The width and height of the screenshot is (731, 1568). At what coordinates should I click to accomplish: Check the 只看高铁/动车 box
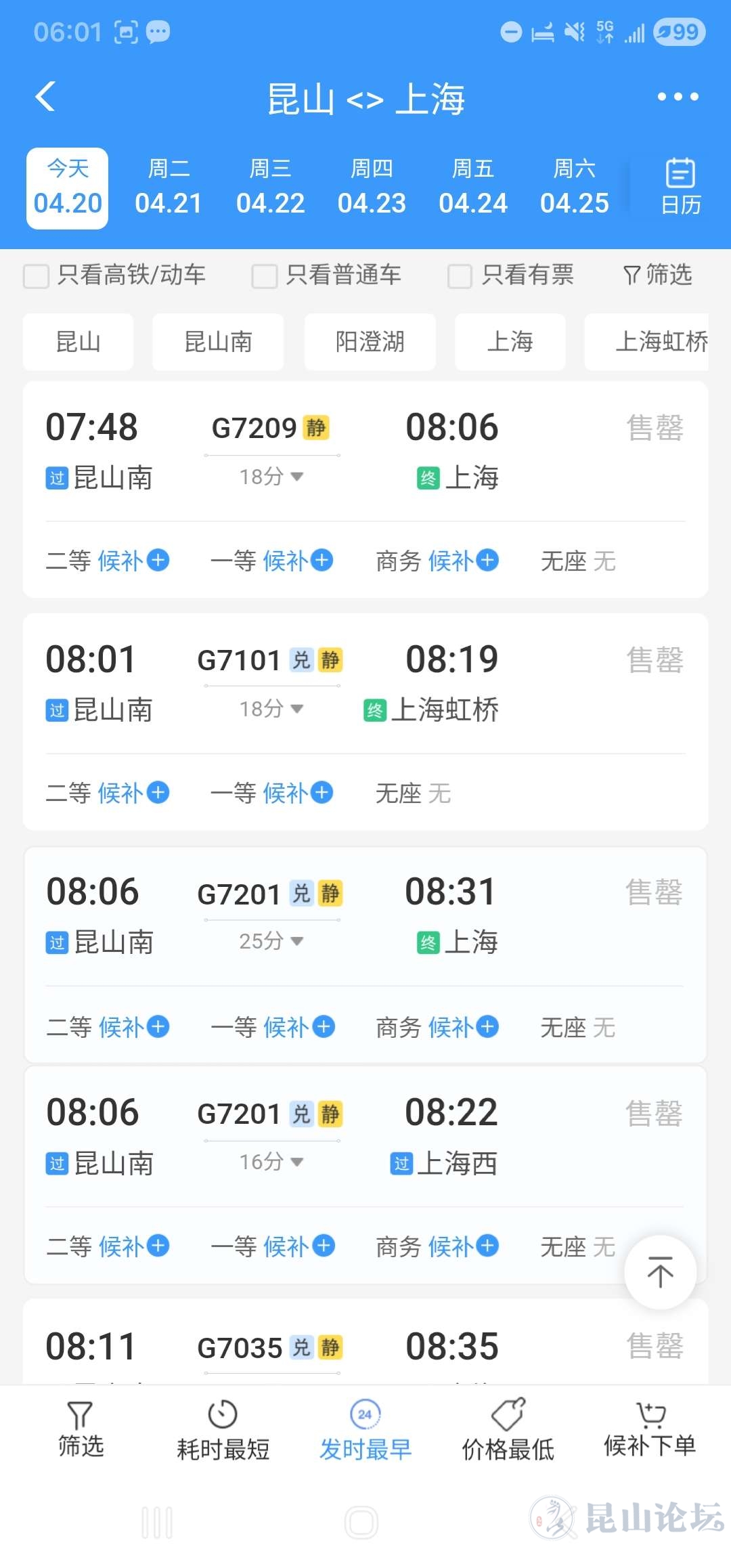(x=37, y=276)
